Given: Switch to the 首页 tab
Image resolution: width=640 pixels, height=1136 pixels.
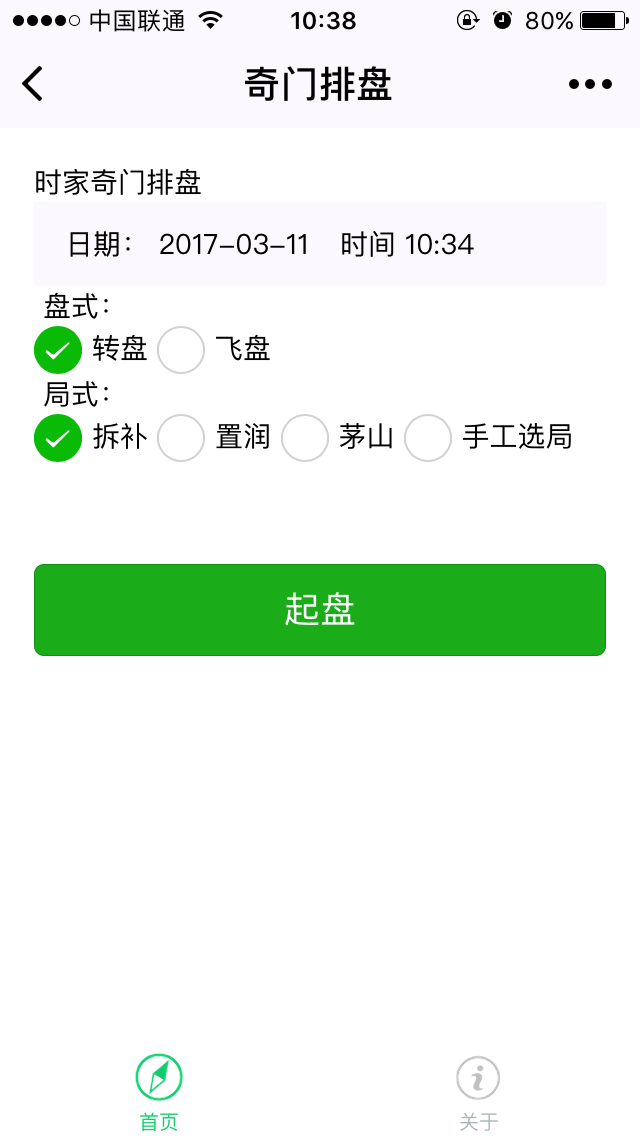Looking at the screenshot, I should (x=159, y=1092).
